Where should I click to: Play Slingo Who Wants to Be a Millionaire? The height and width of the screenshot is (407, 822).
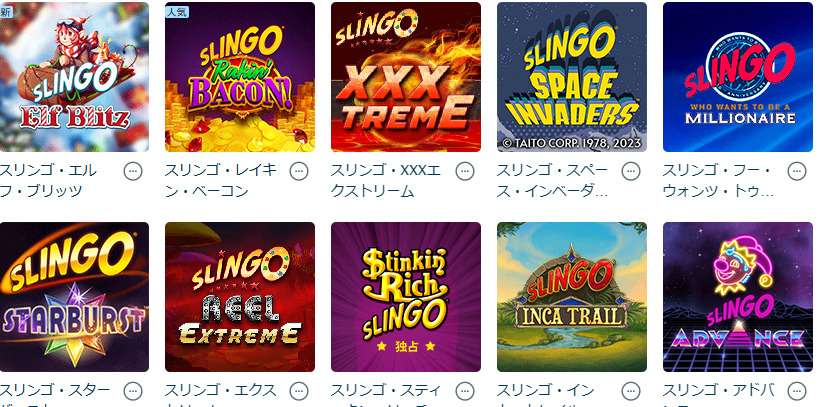click(x=738, y=77)
